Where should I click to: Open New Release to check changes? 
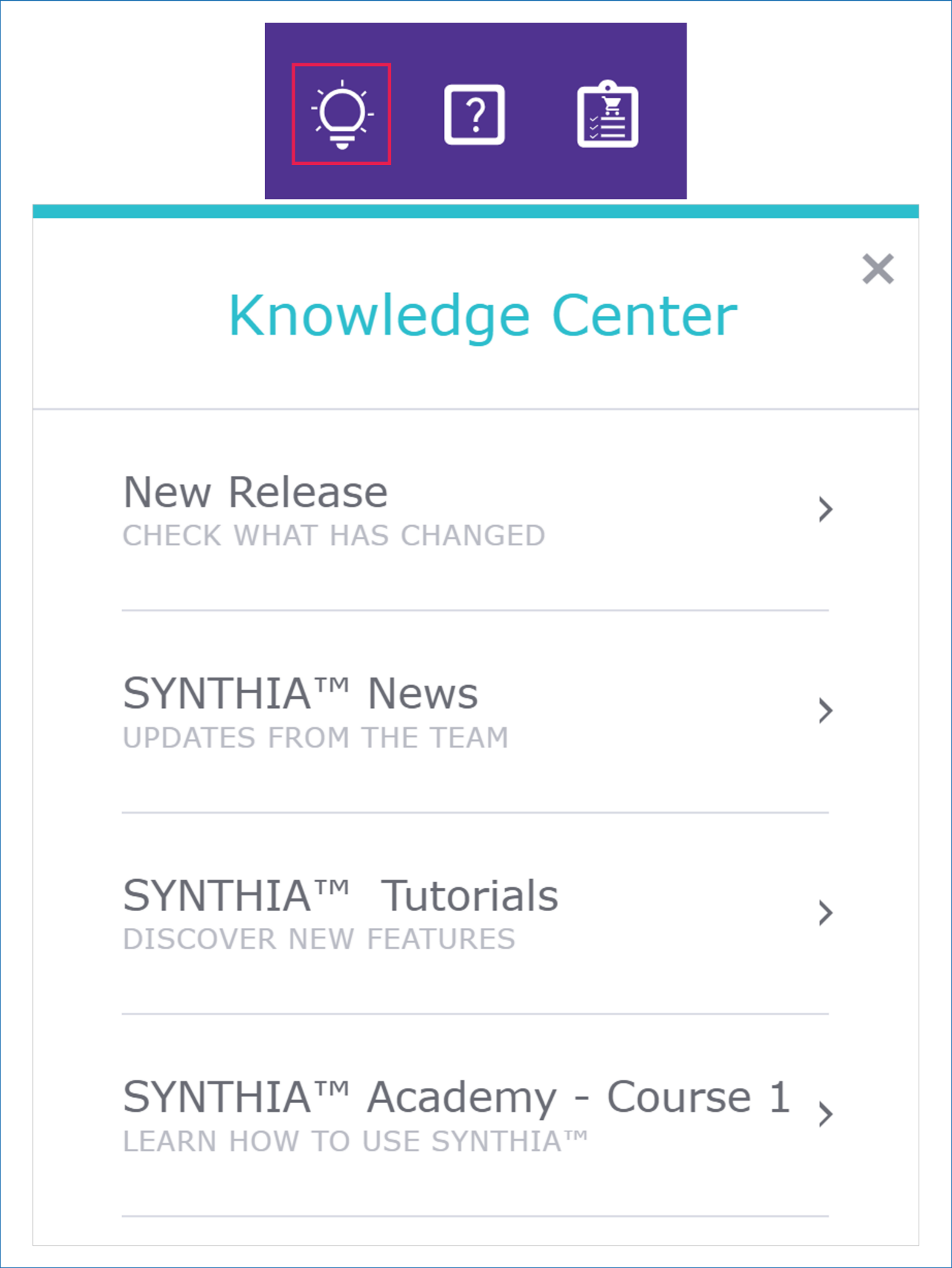point(476,510)
